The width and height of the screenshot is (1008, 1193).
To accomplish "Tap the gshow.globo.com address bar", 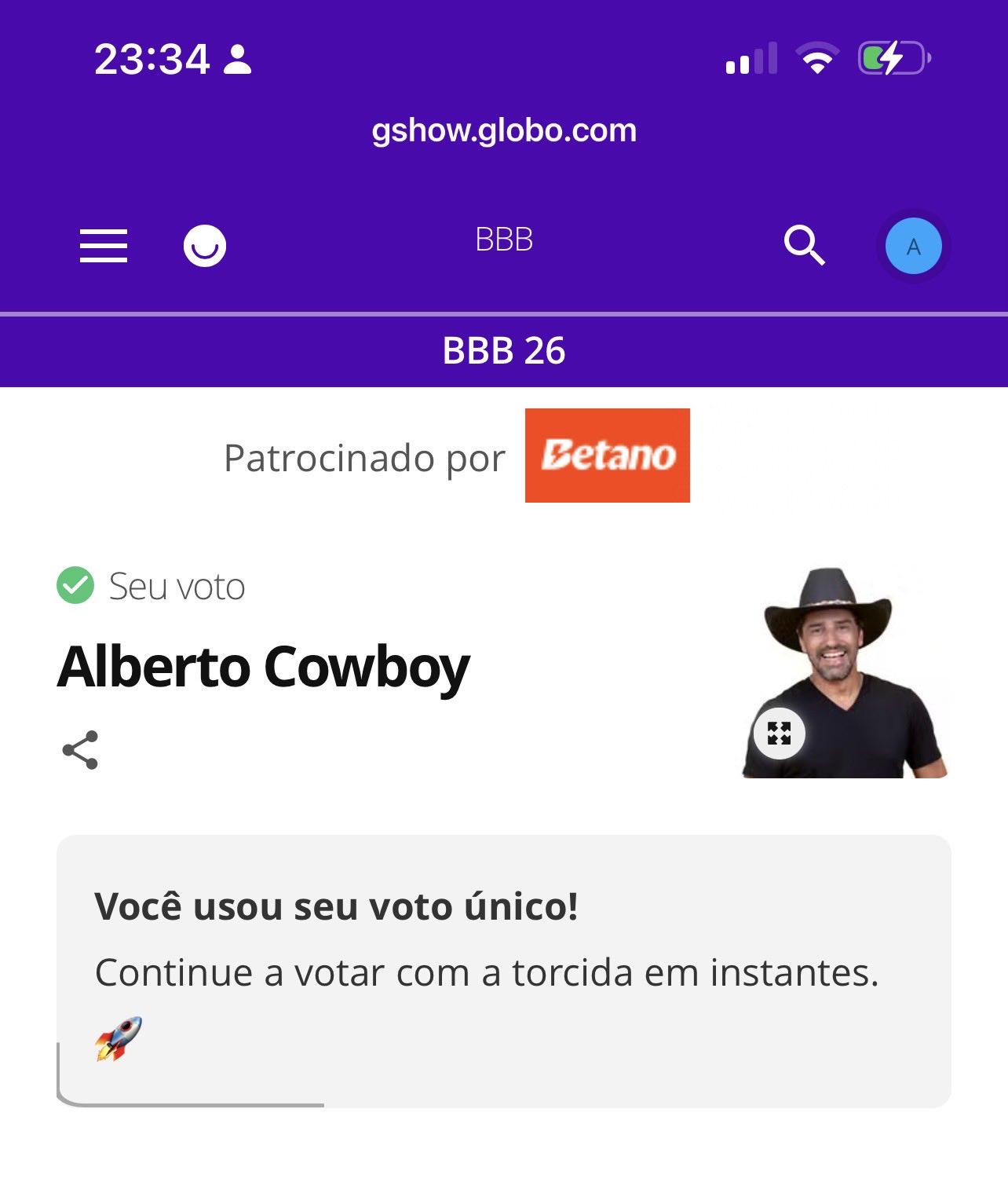I will click(x=504, y=130).
